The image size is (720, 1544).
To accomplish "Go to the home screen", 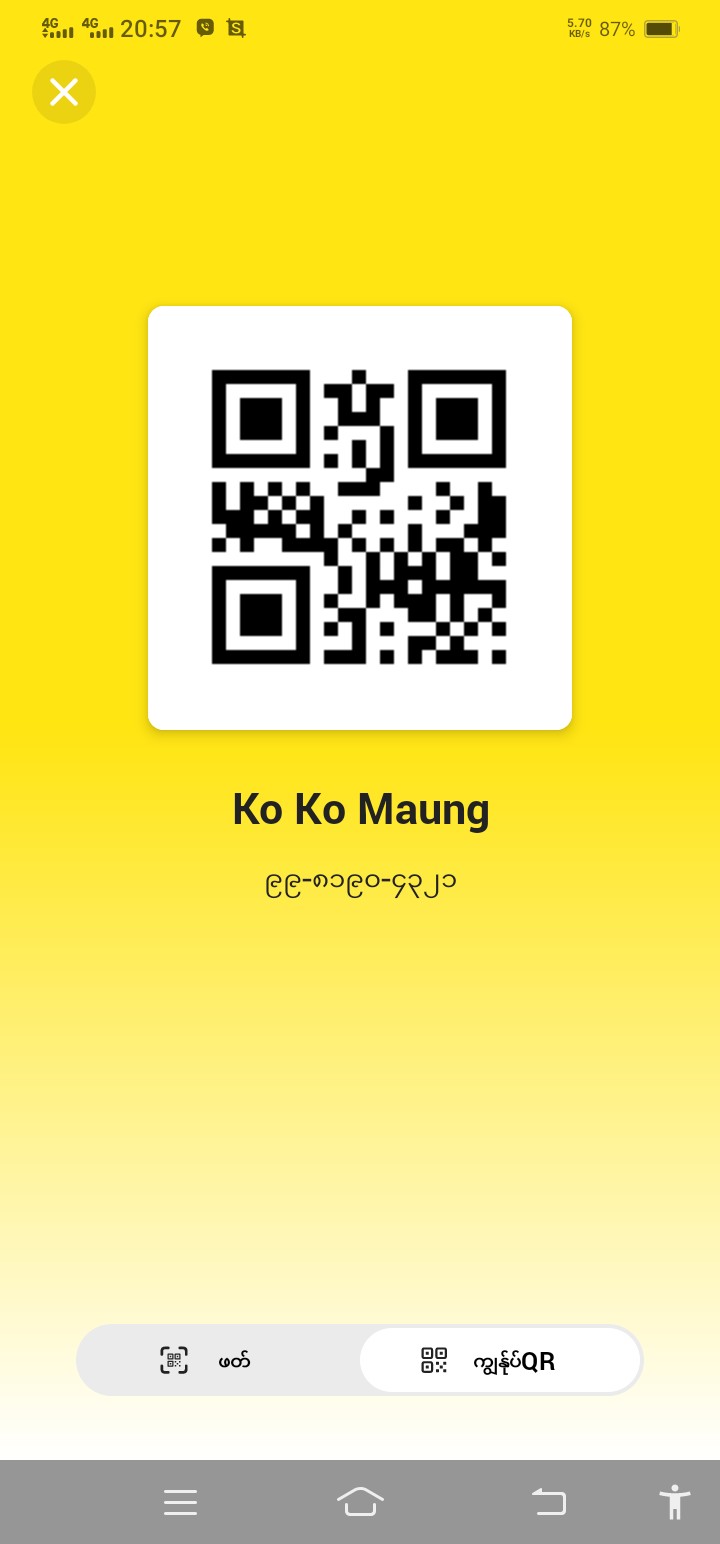I will [360, 1502].
